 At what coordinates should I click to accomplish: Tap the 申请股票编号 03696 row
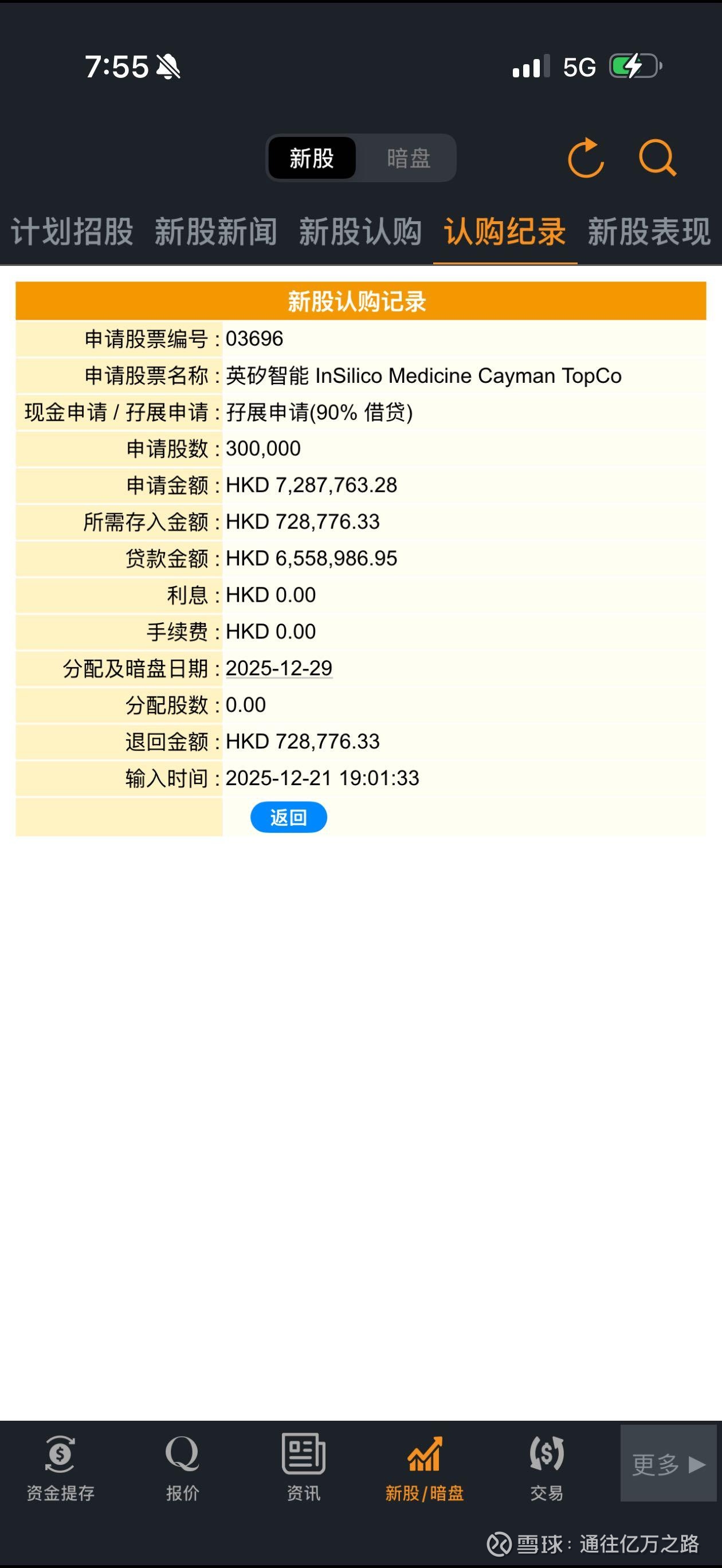(x=360, y=339)
